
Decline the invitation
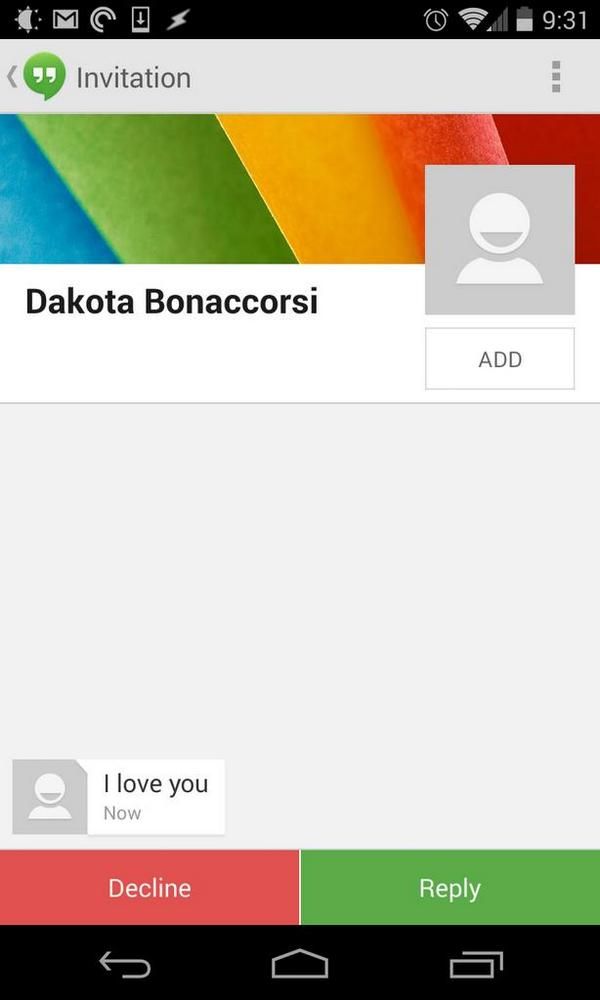point(149,887)
